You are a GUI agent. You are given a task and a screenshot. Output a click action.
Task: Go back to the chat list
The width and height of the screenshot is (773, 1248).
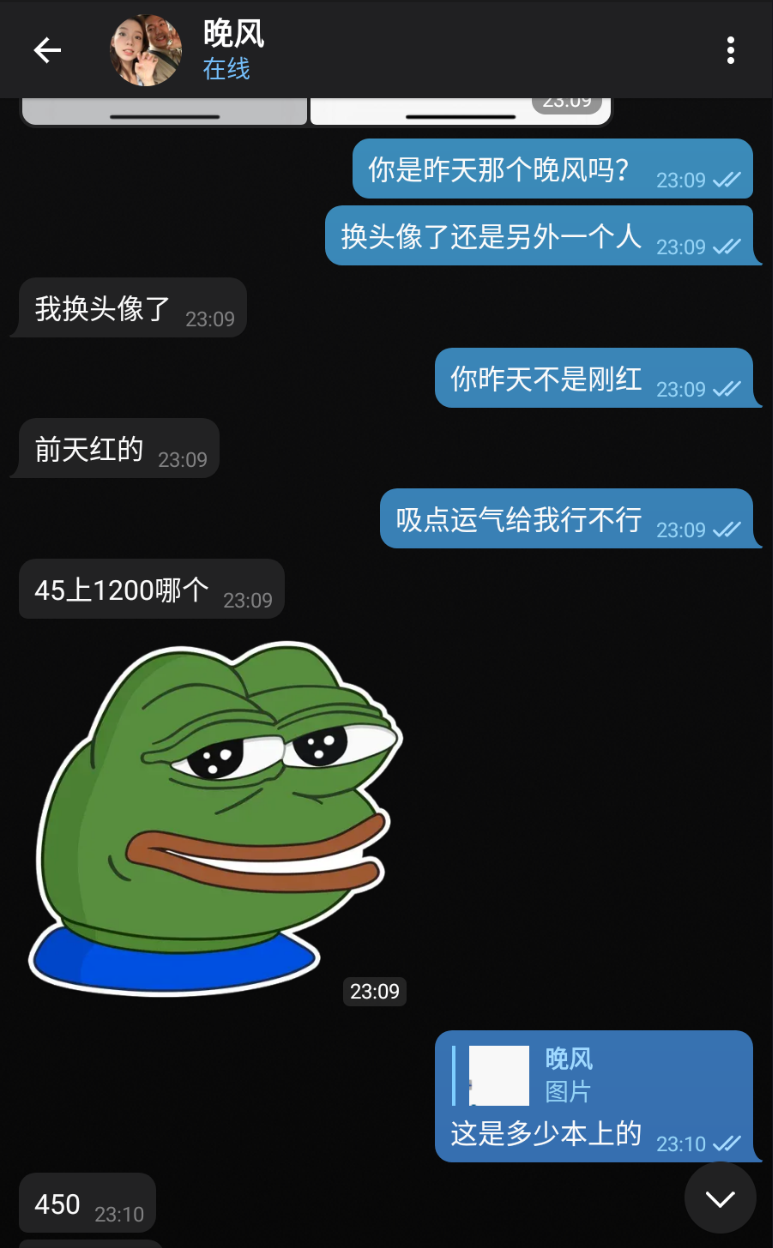(47, 50)
